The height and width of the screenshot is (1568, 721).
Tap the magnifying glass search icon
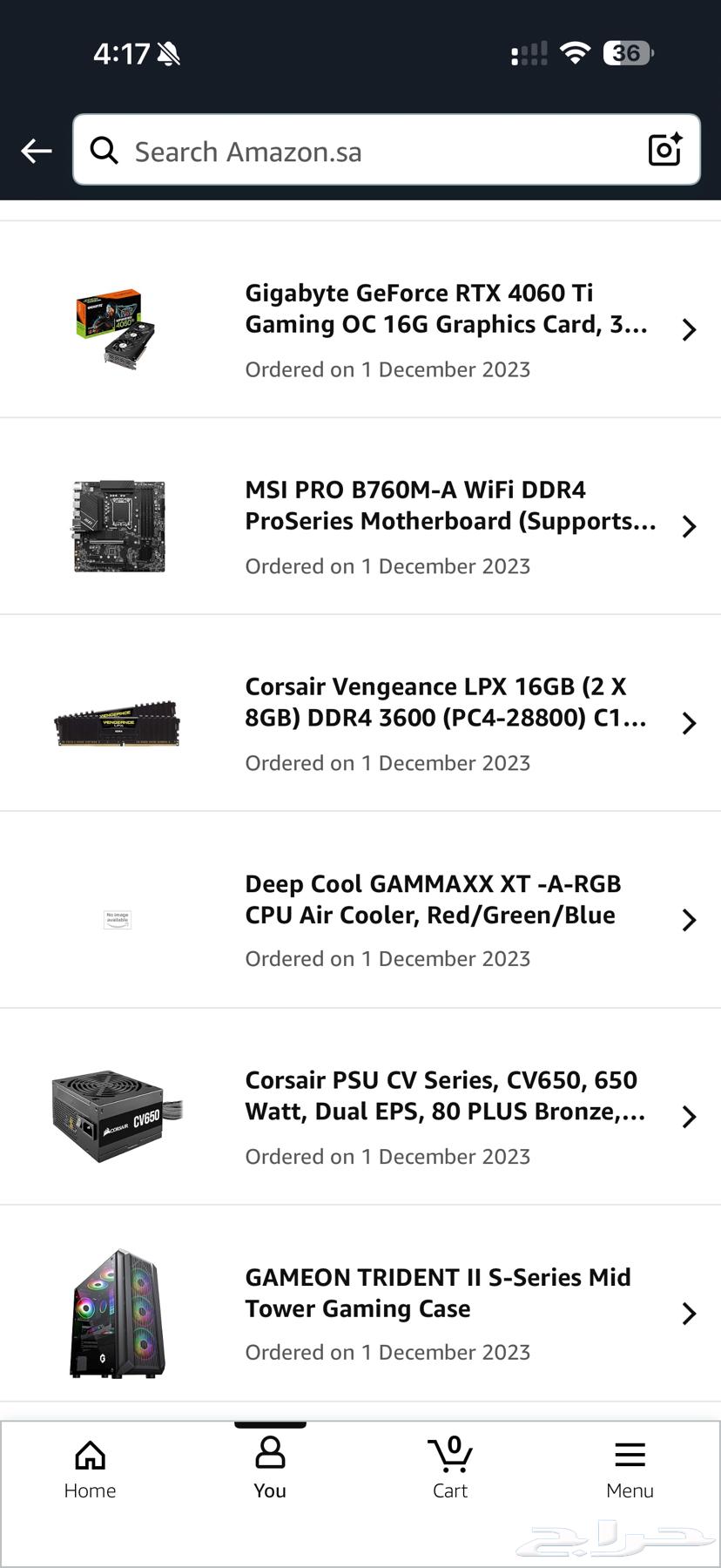pyautogui.click(x=104, y=150)
